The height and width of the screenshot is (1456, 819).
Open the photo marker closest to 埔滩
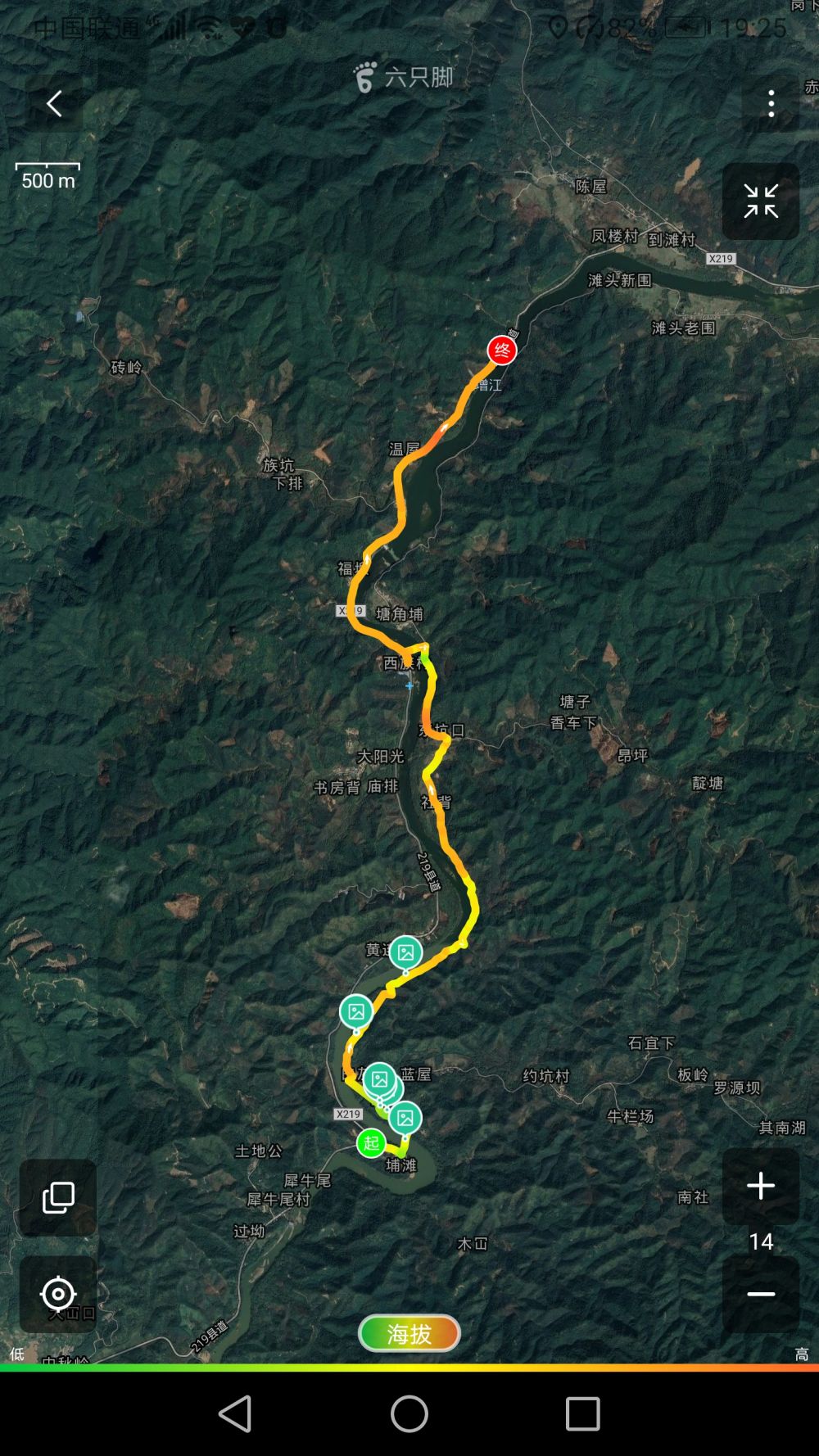coord(405,1118)
